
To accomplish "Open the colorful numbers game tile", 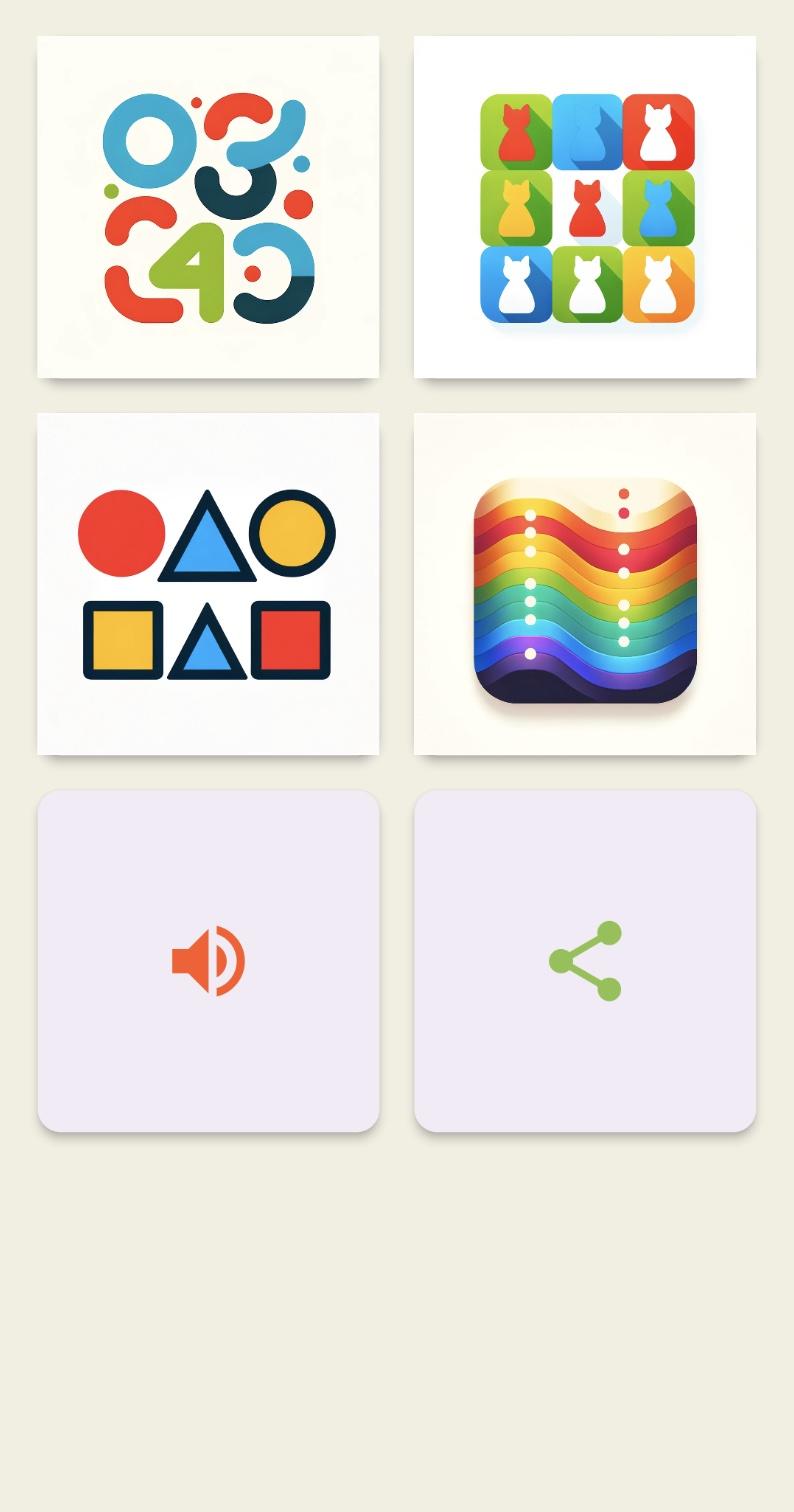I will [208, 207].
